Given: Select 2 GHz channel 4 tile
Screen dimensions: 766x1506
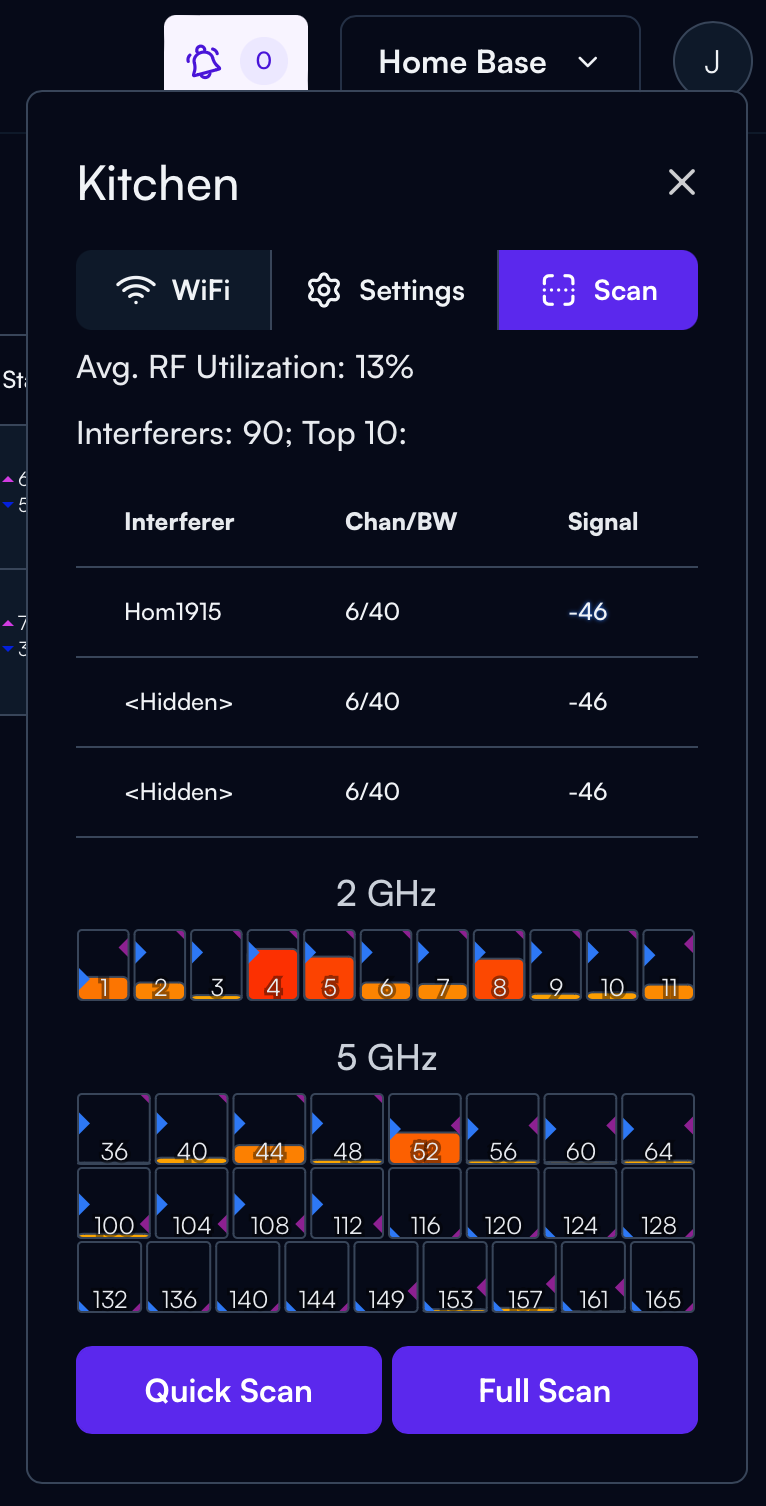Looking at the screenshot, I should pos(273,965).
